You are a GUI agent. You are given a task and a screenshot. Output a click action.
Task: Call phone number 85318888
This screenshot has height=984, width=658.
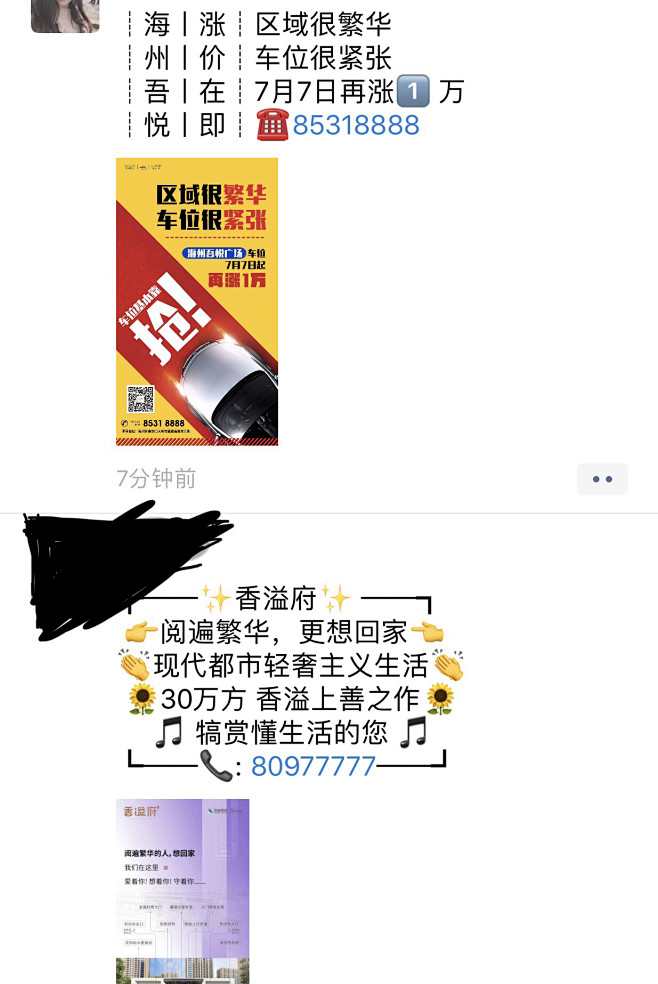(x=355, y=125)
